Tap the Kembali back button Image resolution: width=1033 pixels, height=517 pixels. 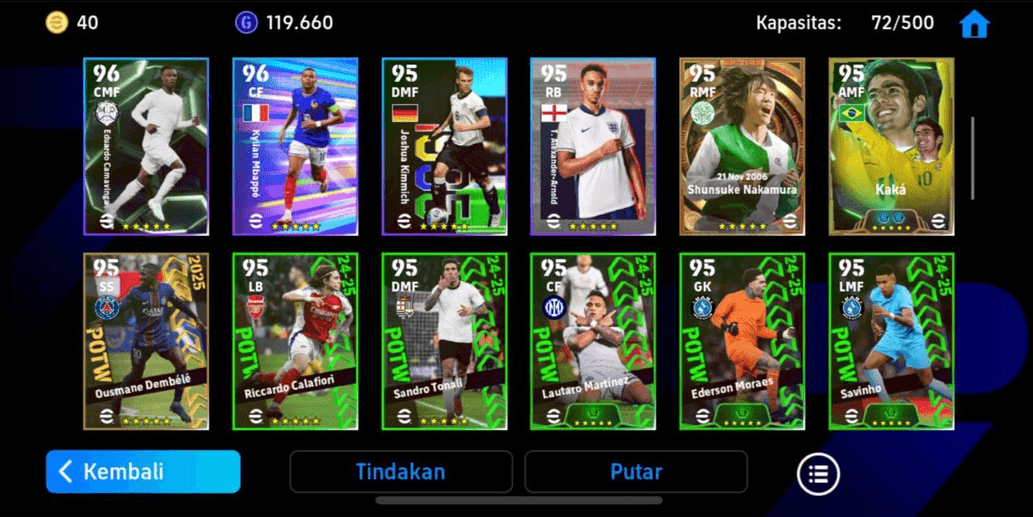[143, 472]
